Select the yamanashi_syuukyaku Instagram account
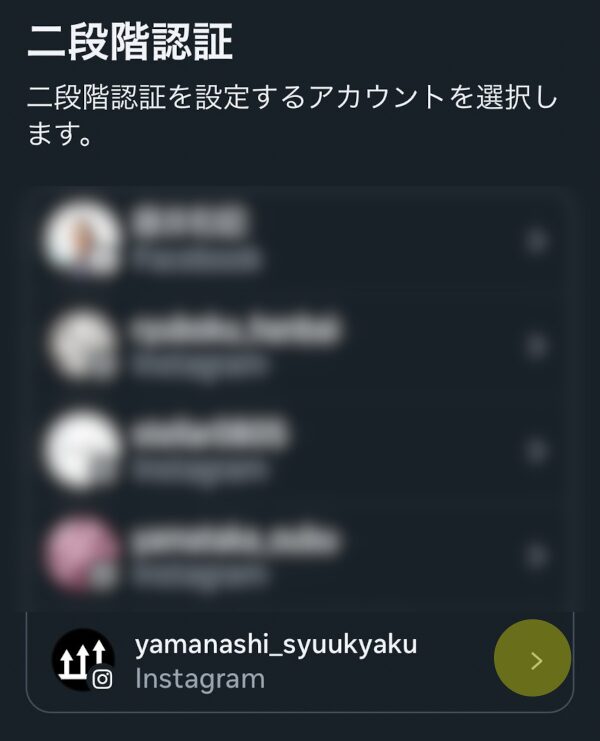Image resolution: width=600 pixels, height=741 pixels. coord(300,660)
